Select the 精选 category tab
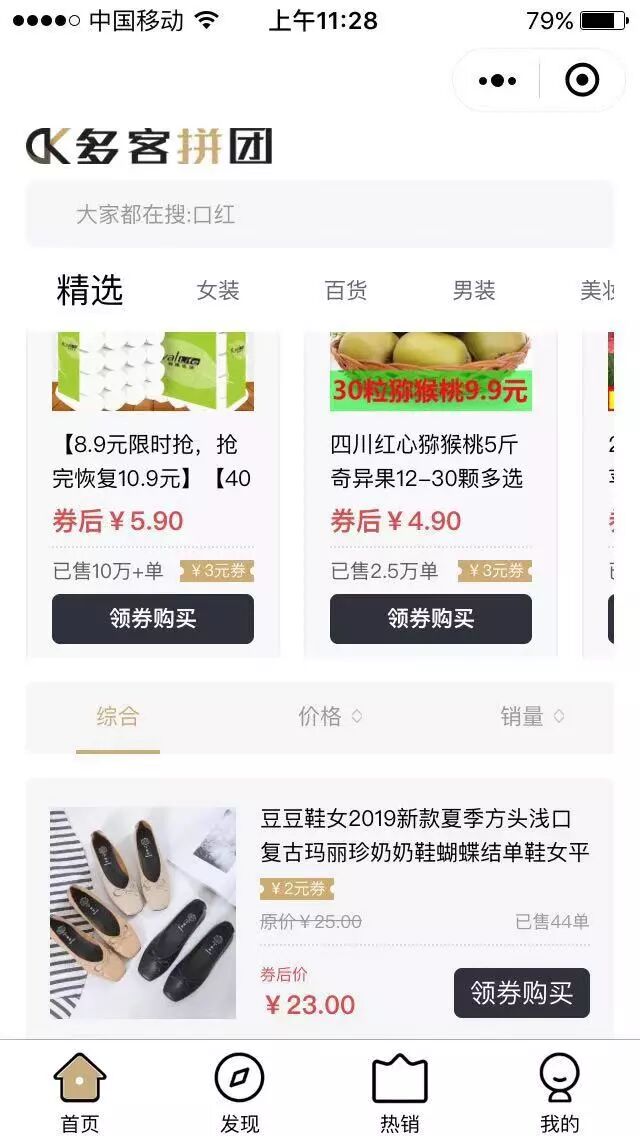 pos(90,290)
